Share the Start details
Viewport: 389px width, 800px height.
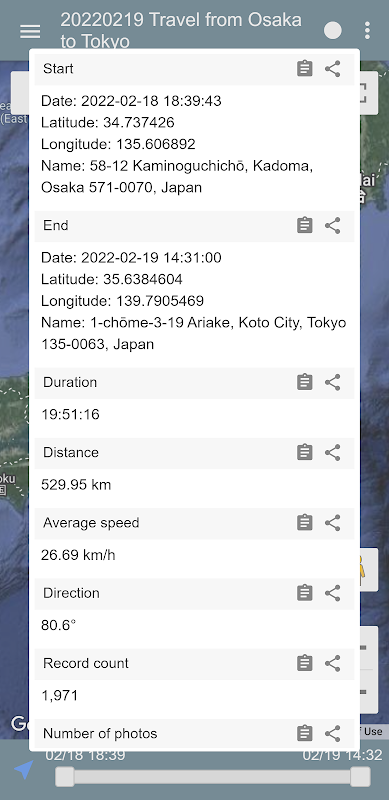pyautogui.click(x=333, y=69)
